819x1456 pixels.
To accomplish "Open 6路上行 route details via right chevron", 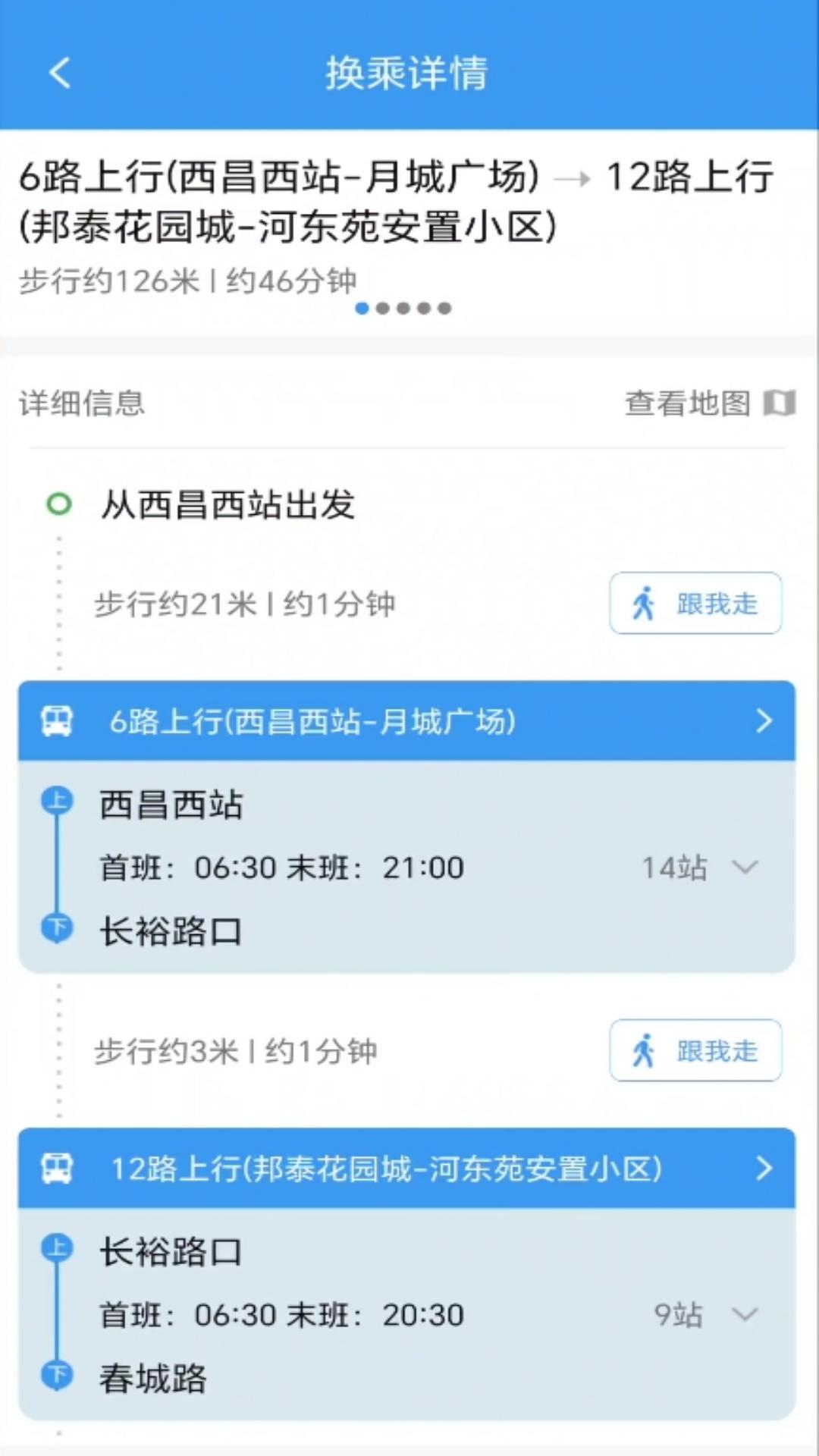I will pos(763,721).
